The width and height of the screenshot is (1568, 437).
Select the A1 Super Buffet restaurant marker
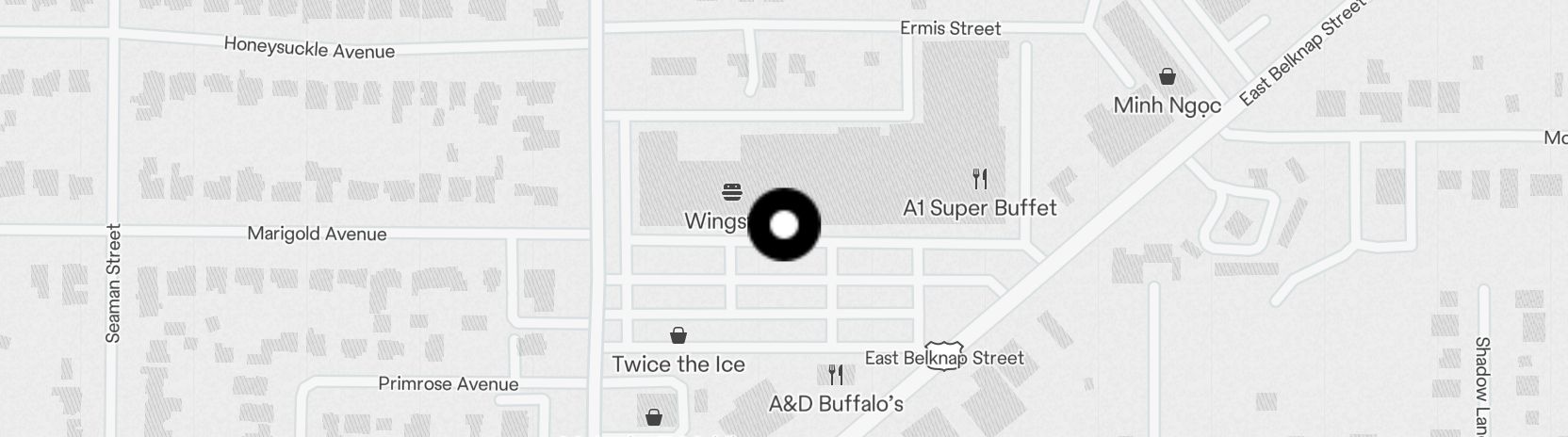tap(980, 179)
